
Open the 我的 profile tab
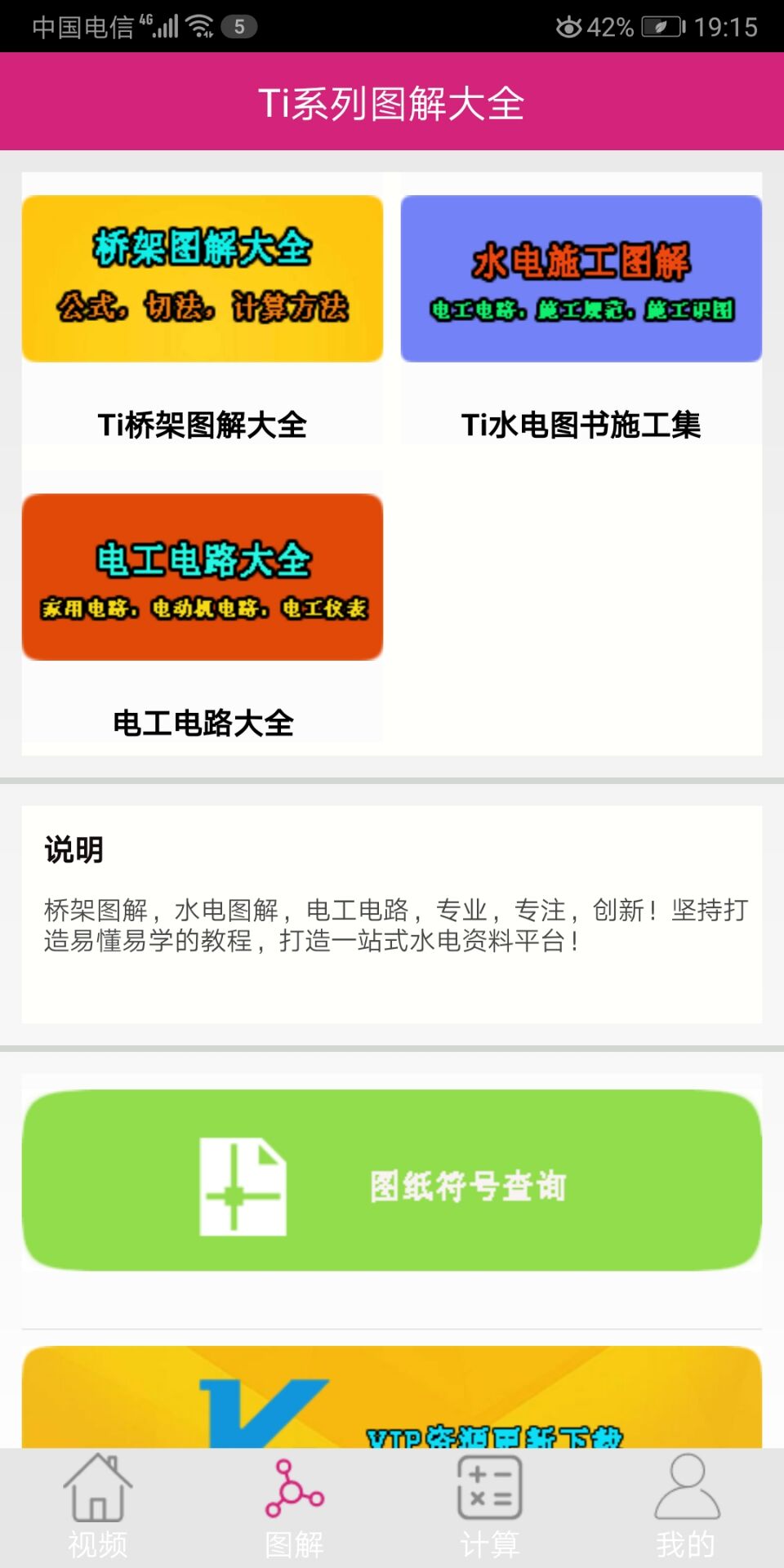point(686,1507)
